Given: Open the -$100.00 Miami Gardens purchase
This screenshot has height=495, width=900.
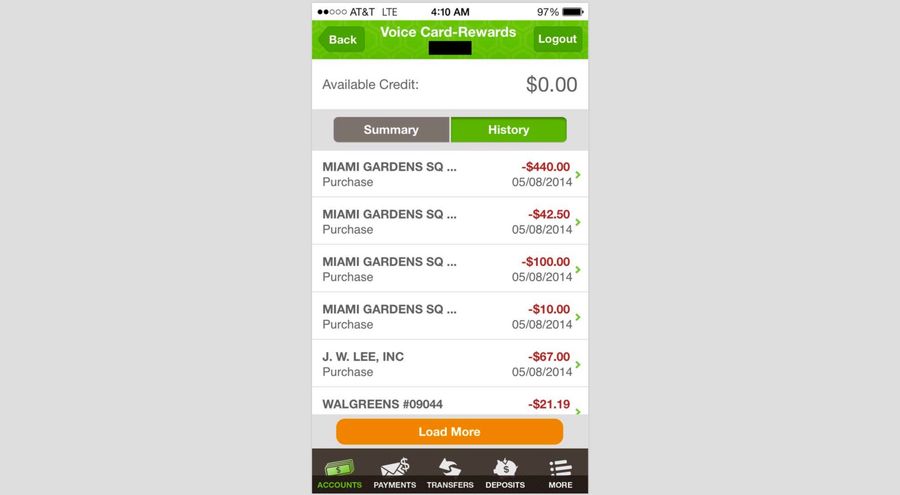Looking at the screenshot, I should click(450, 269).
